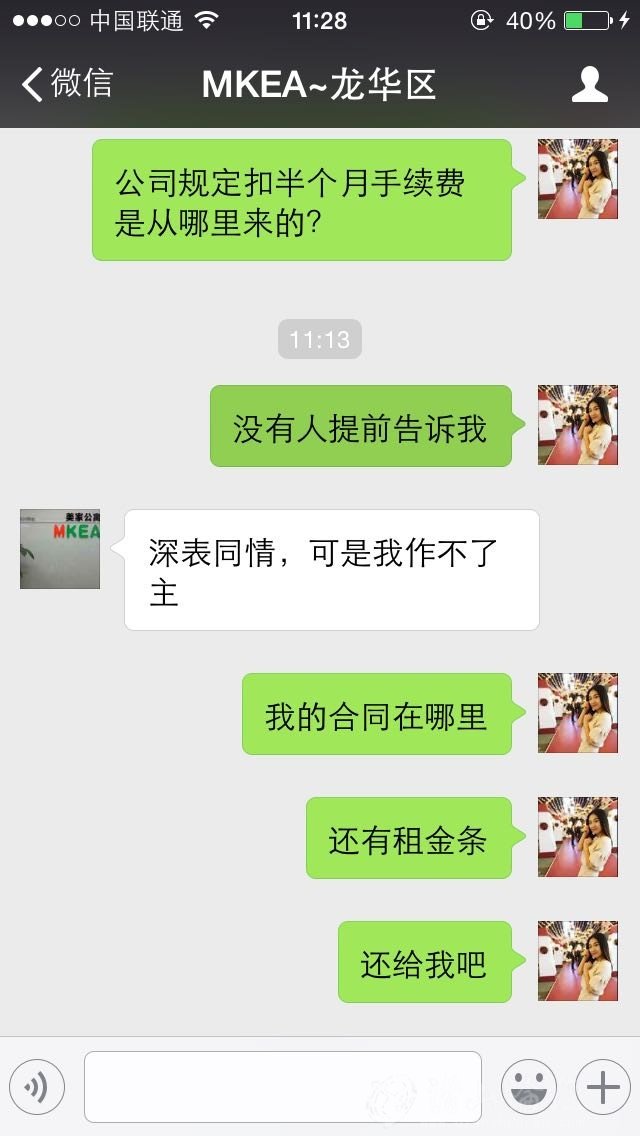Go back to 微信 chat list
This screenshot has height=1136, width=640.
point(67,84)
